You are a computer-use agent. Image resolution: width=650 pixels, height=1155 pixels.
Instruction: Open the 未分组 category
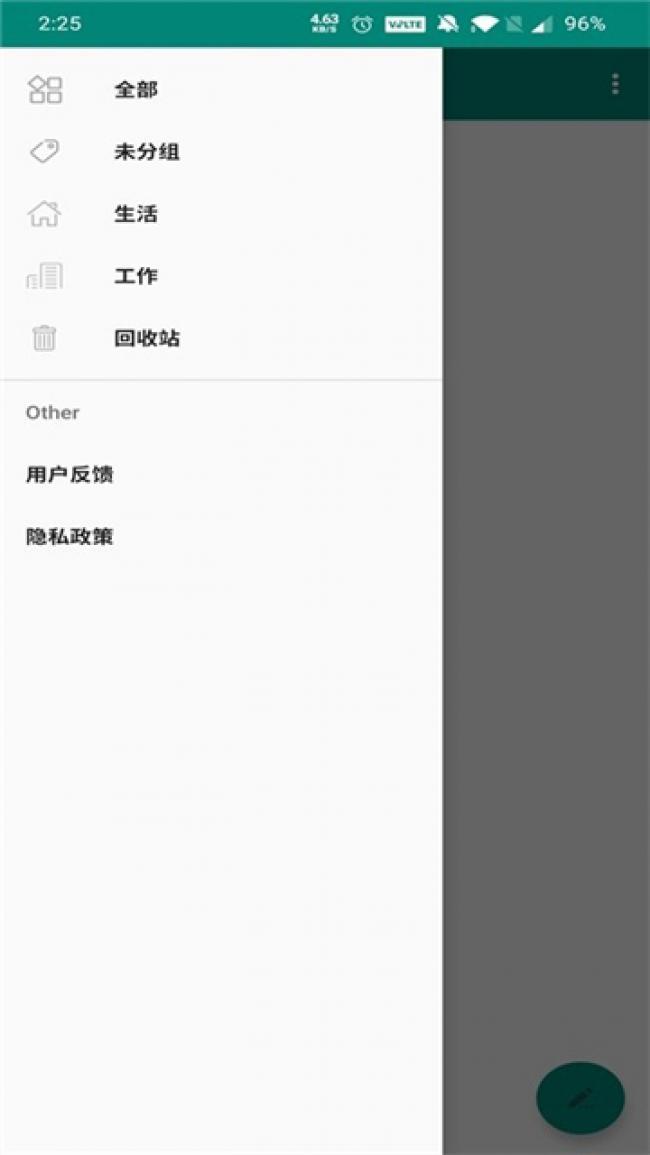click(x=146, y=152)
